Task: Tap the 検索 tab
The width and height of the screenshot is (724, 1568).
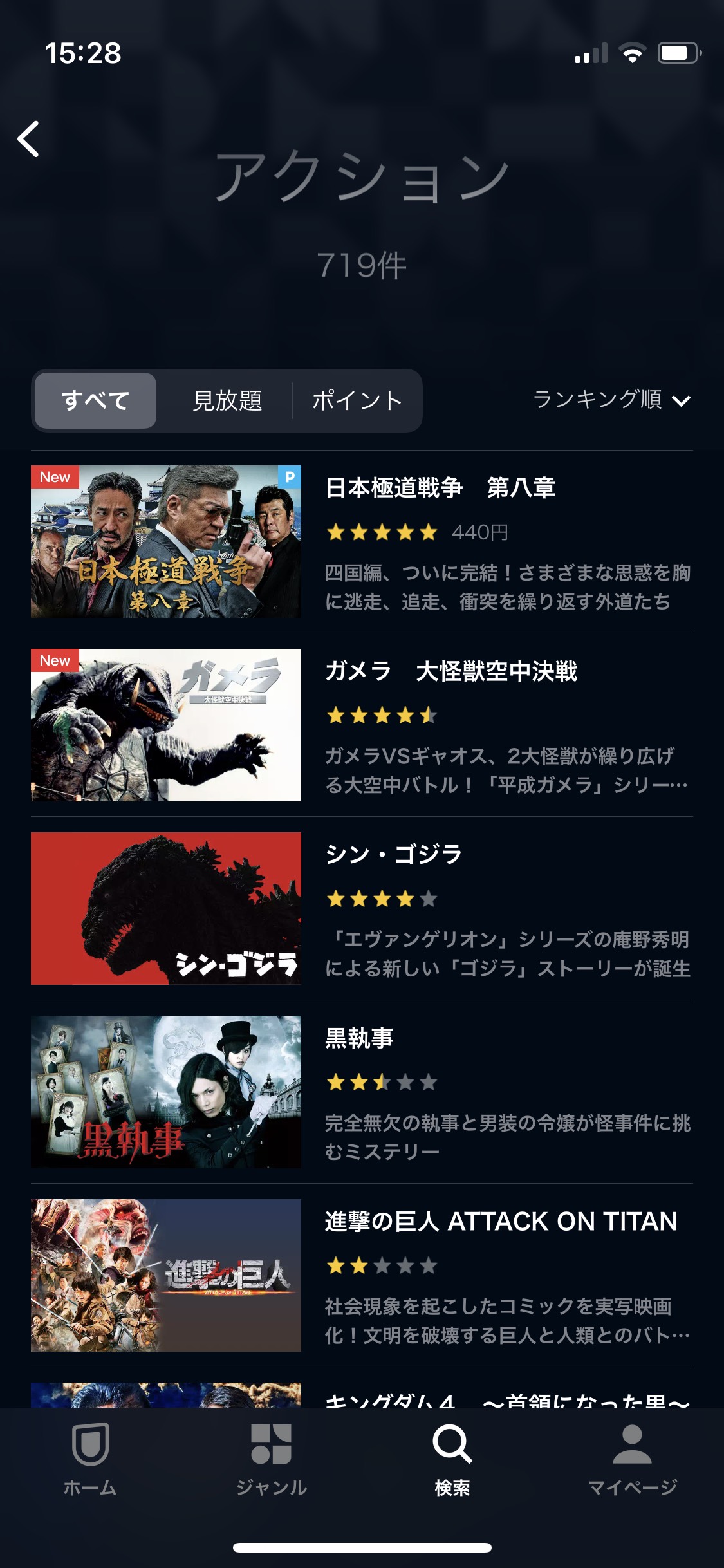Action: point(452,1459)
